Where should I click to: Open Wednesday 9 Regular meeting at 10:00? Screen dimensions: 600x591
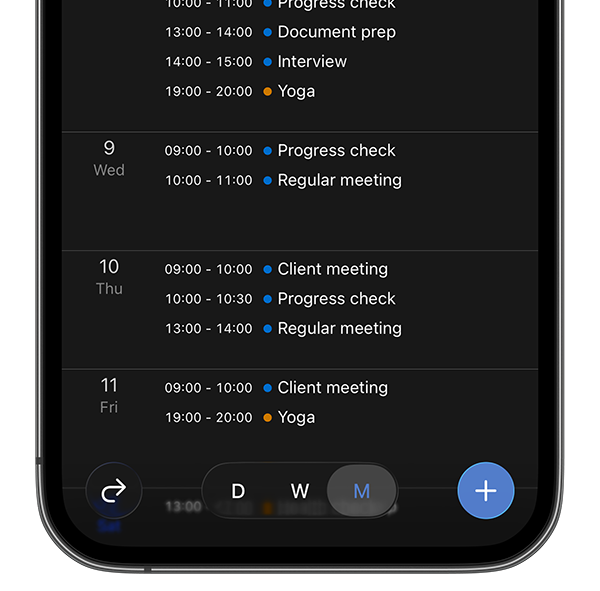tap(339, 181)
